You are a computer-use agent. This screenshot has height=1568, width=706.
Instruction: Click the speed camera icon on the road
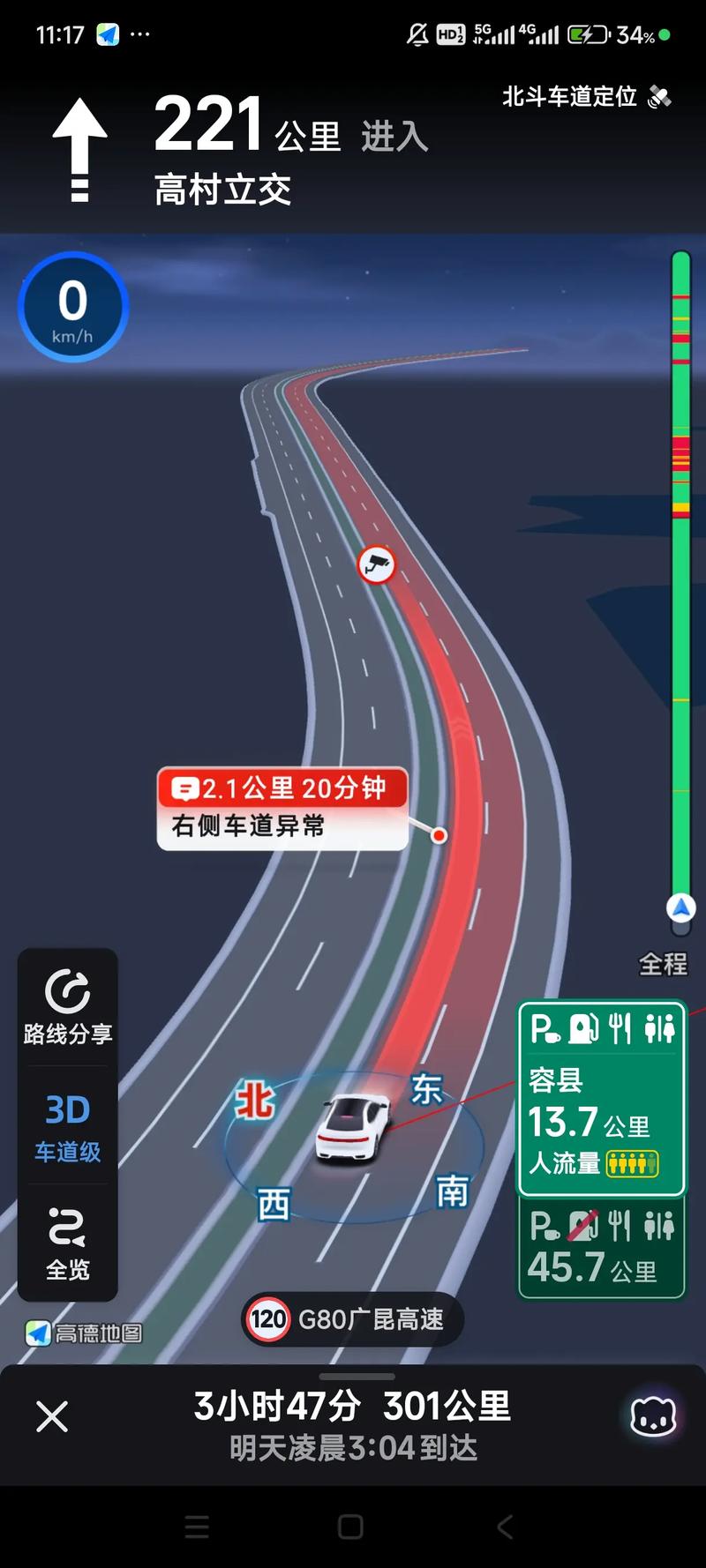point(377,565)
